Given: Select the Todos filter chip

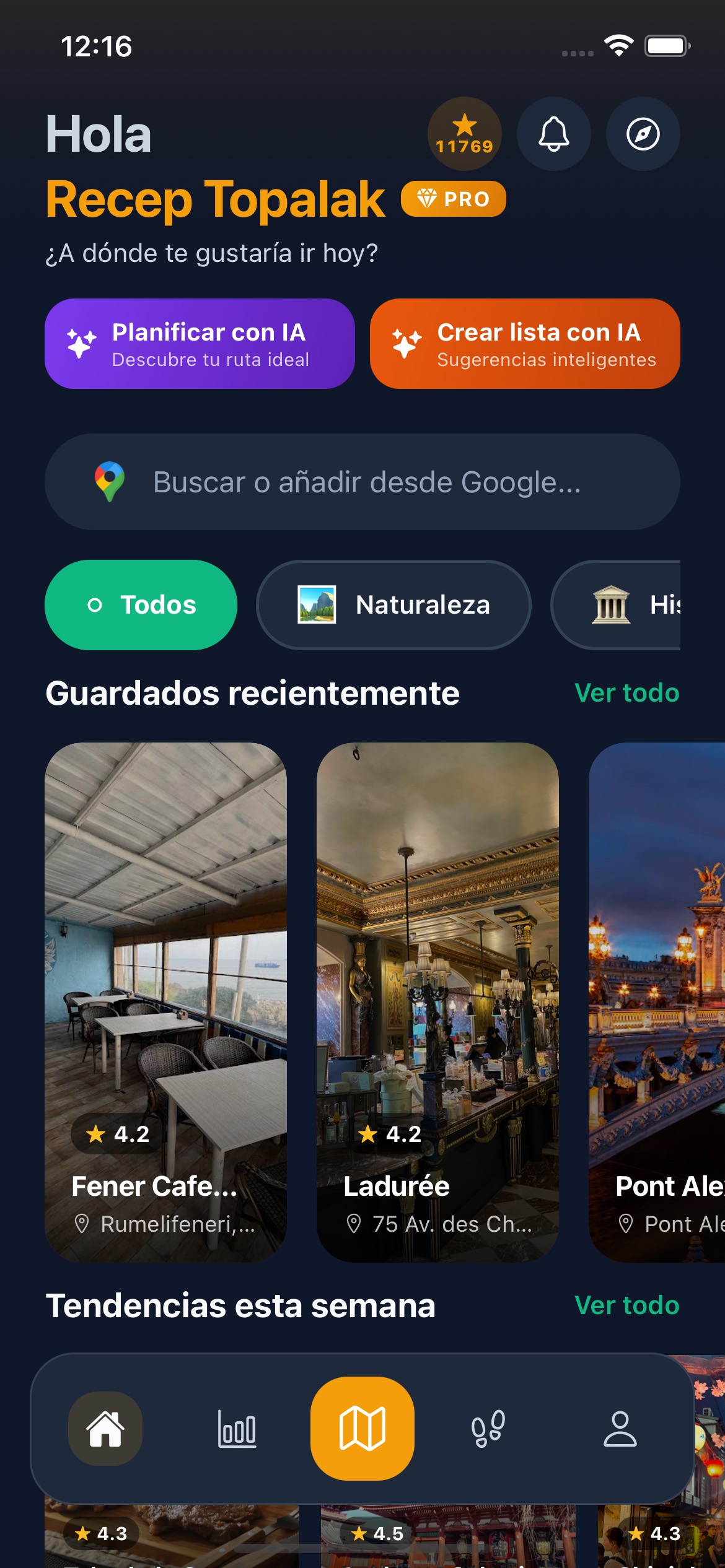Looking at the screenshot, I should [141, 605].
